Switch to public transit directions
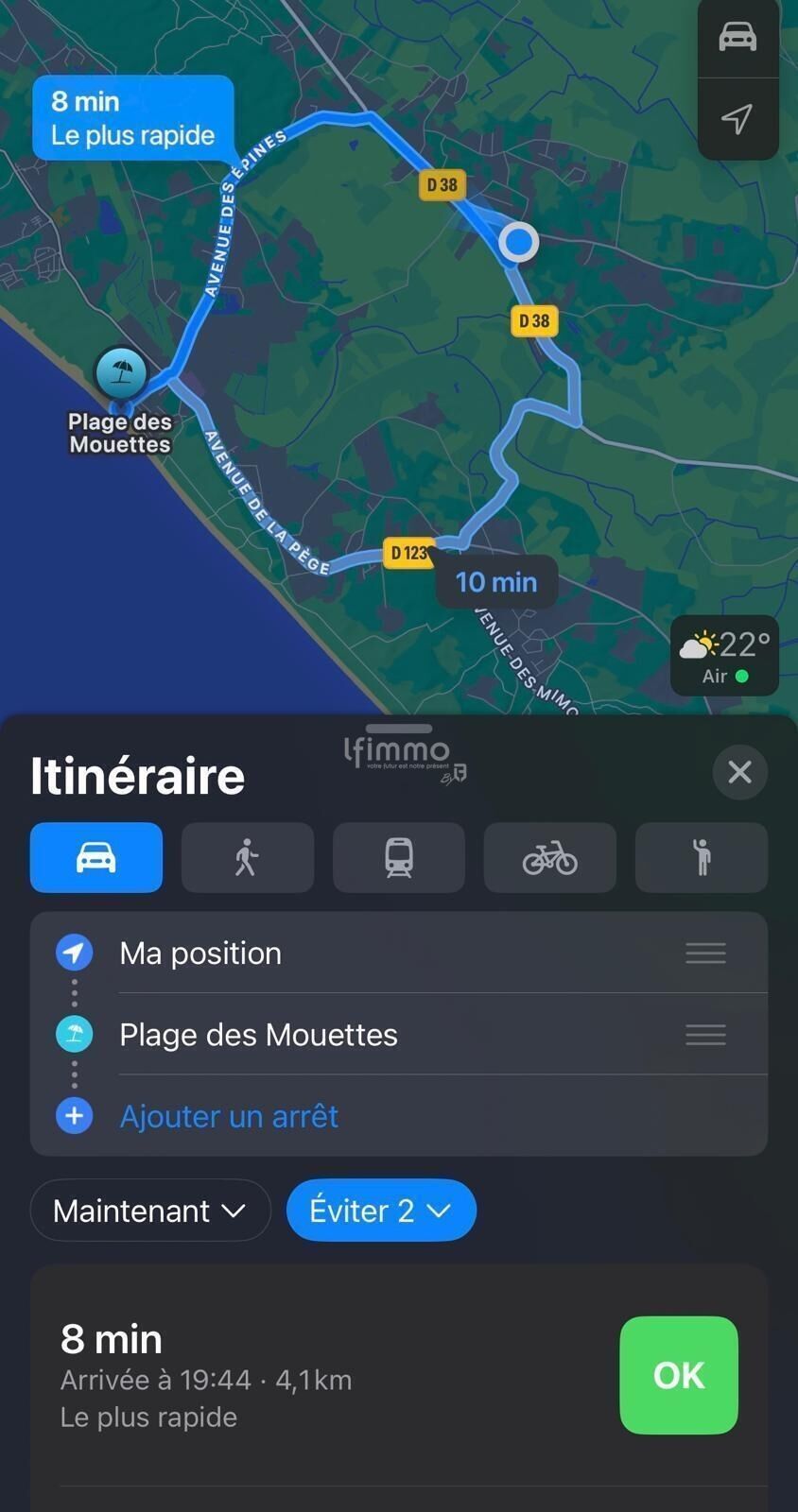The image size is (798, 1512). click(399, 857)
